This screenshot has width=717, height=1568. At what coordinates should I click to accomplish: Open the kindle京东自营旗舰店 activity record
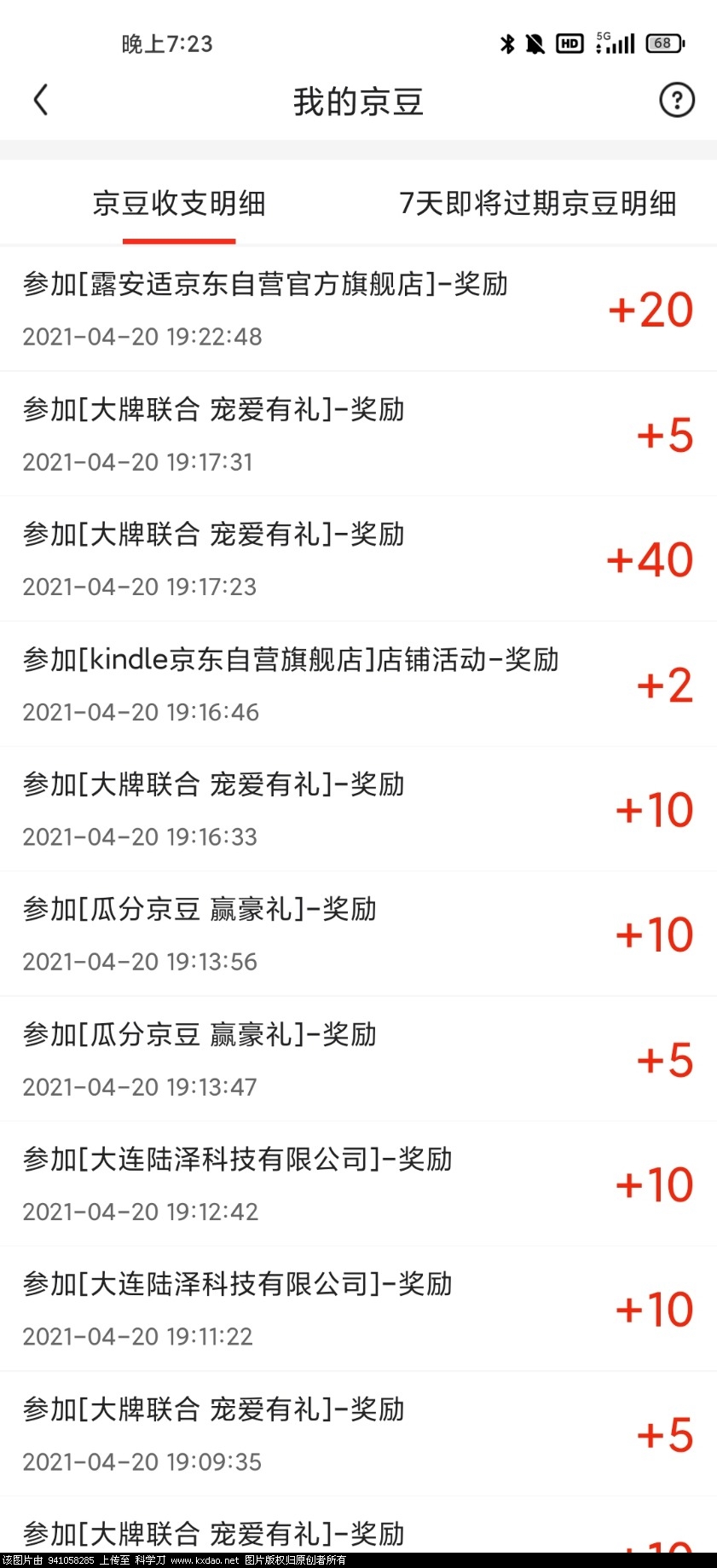[x=290, y=660]
